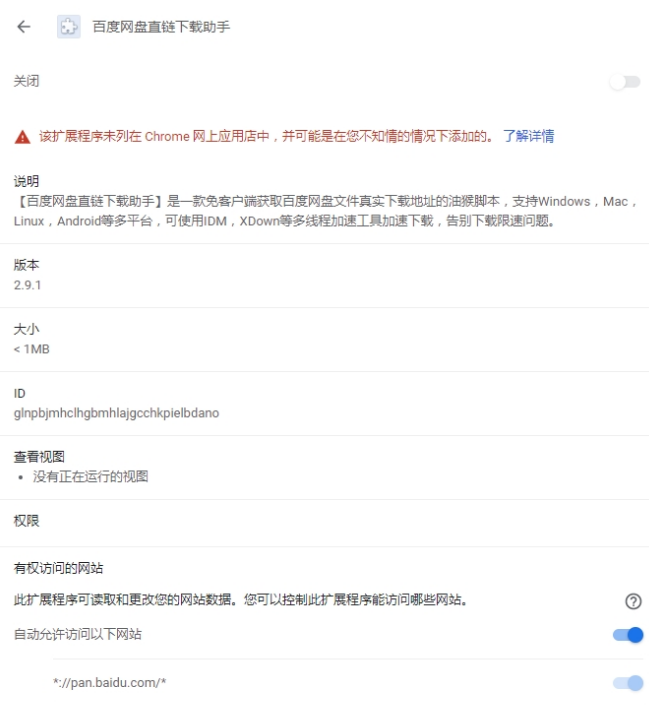Open the 了解详情 link
Image resolution: width=649 pixels, height=705 pixels.
[x=528, y=136]
